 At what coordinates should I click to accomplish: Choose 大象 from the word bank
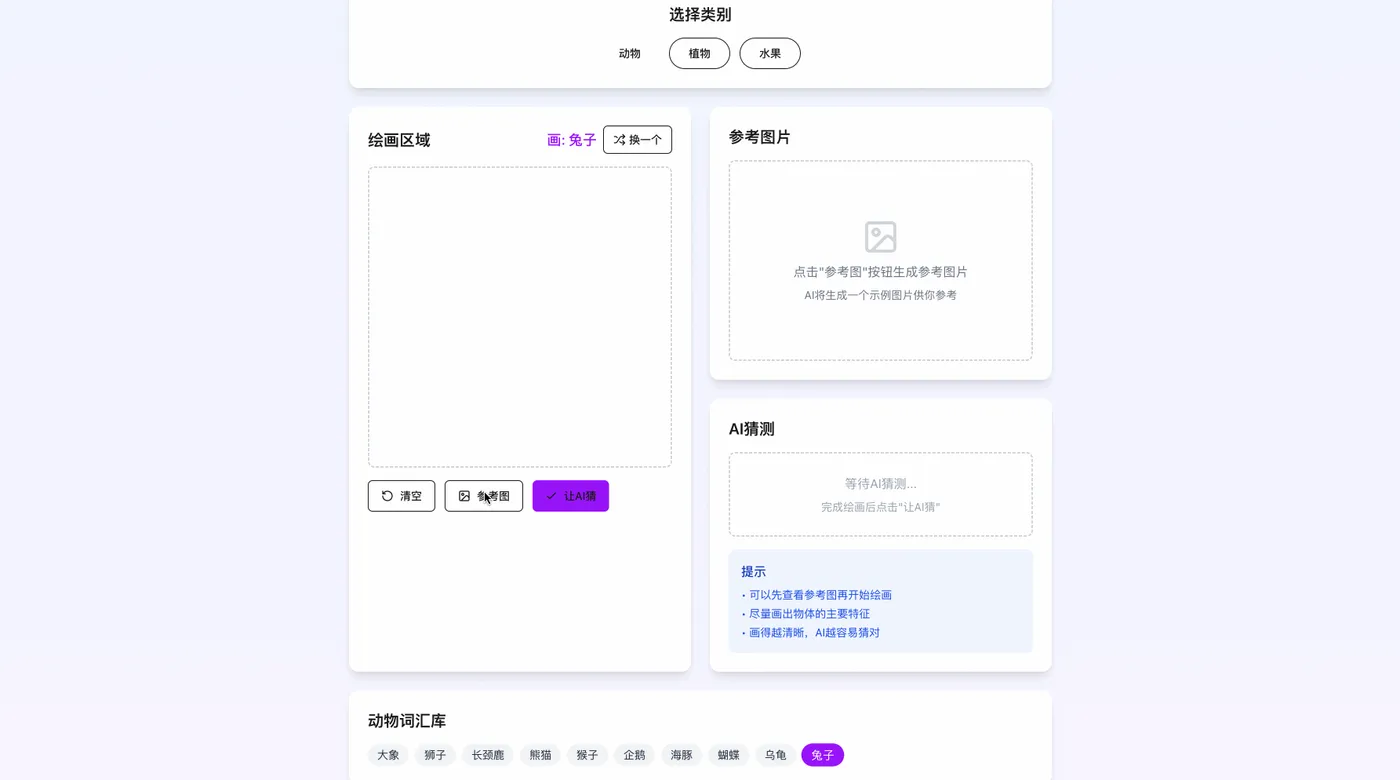click(x=388, y=755)
